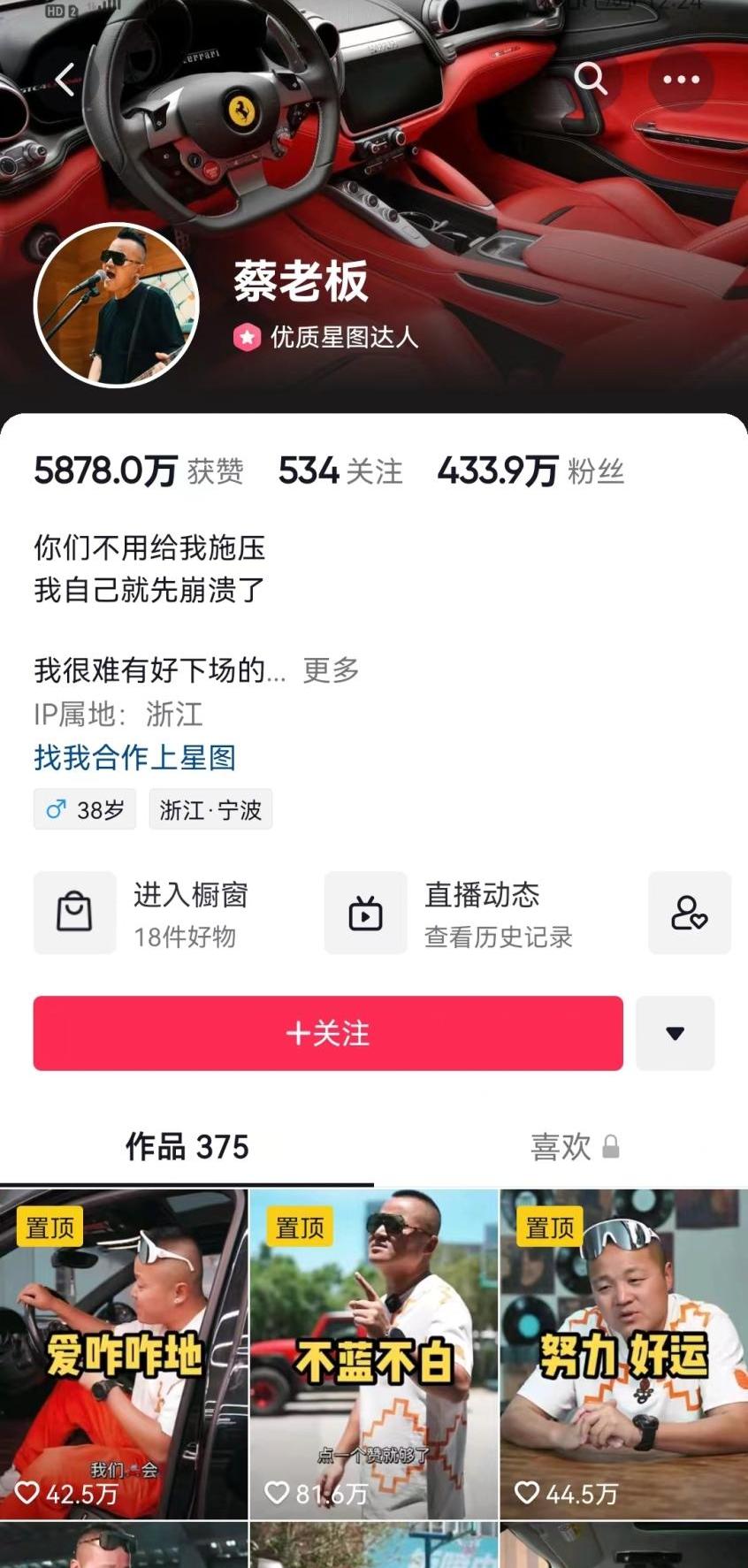
Task: Open the 找我合作上星图 link
Action: pyautogui.click(x=135, y=757)
